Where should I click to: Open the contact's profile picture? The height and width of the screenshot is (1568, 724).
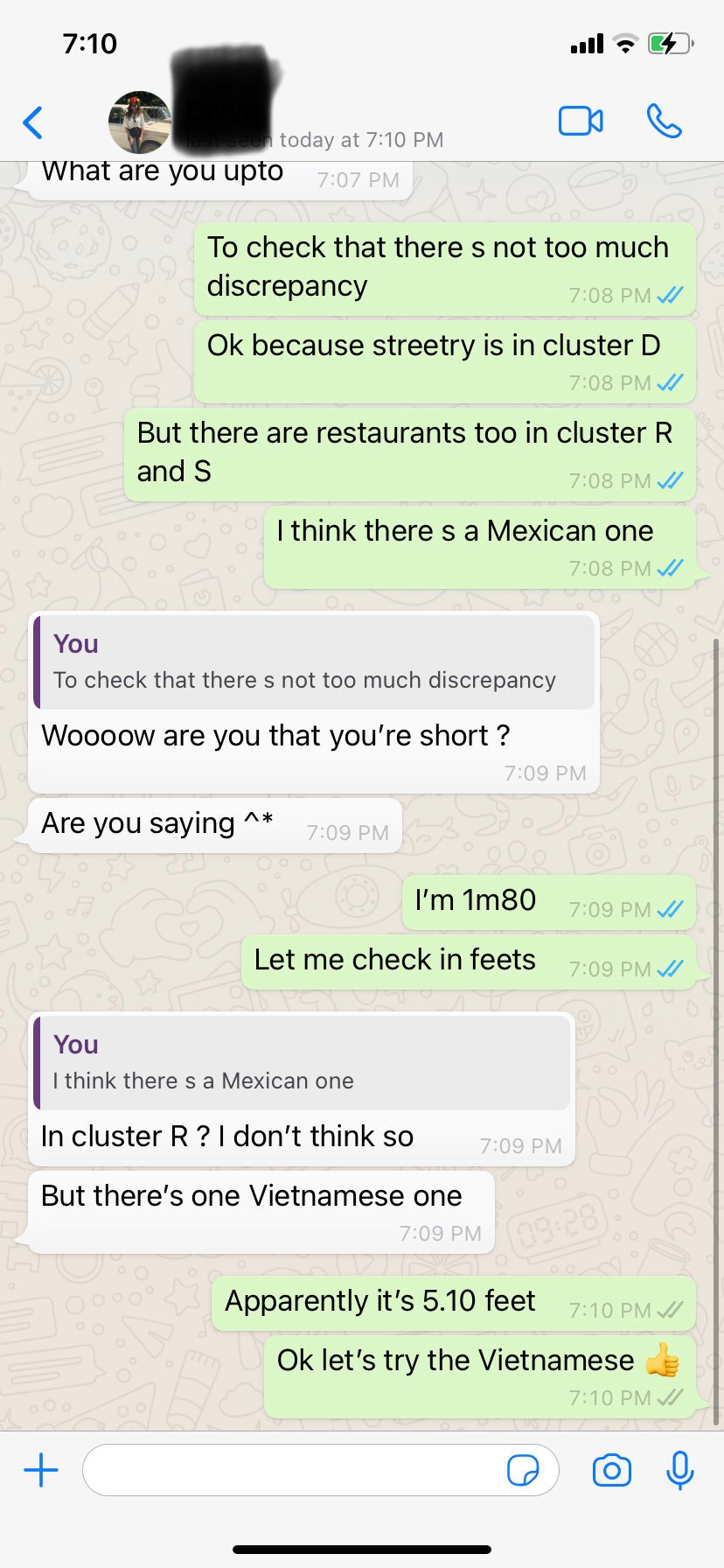(140, 122)
